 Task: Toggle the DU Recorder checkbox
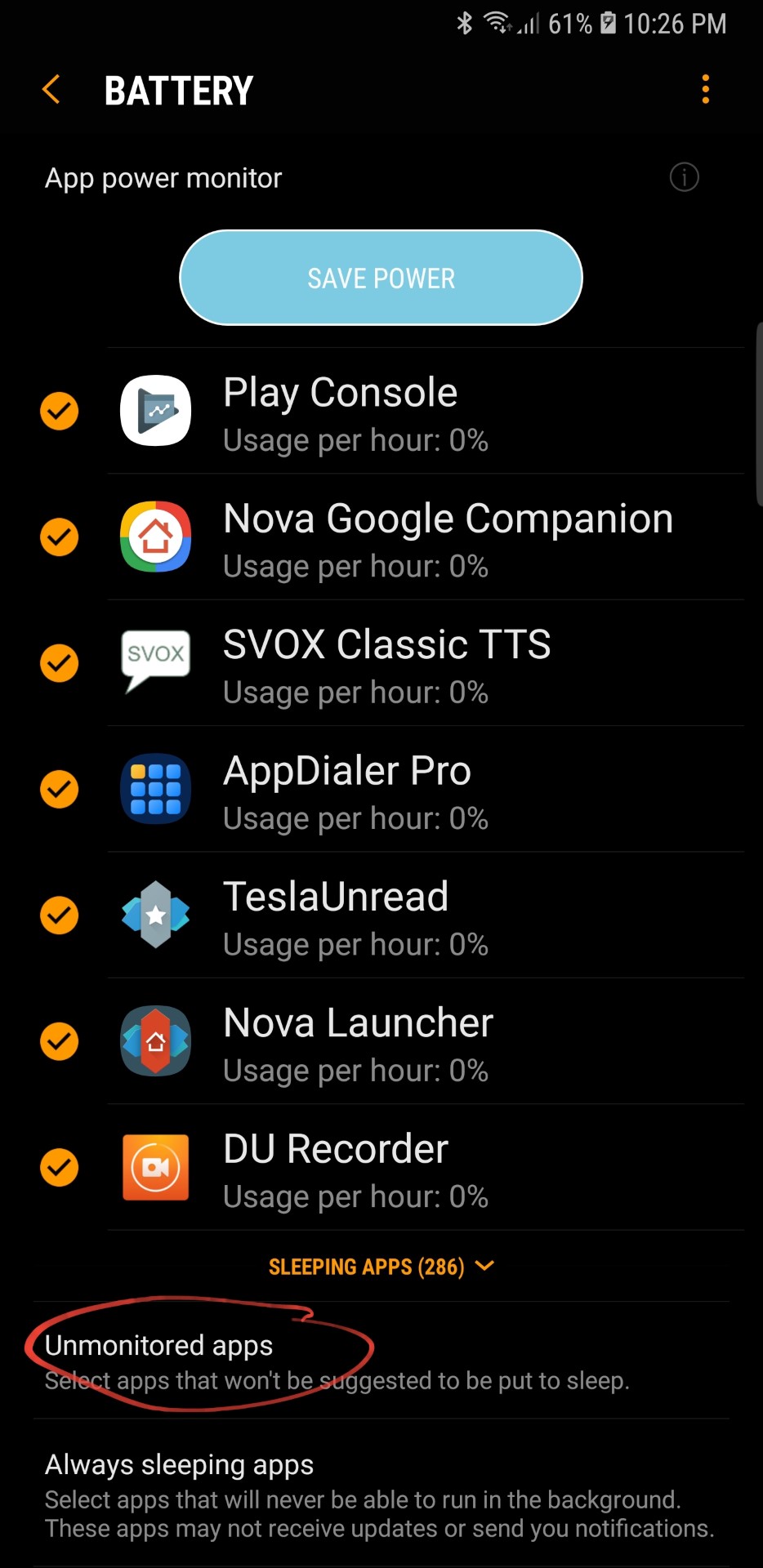tap(60, 1167)
